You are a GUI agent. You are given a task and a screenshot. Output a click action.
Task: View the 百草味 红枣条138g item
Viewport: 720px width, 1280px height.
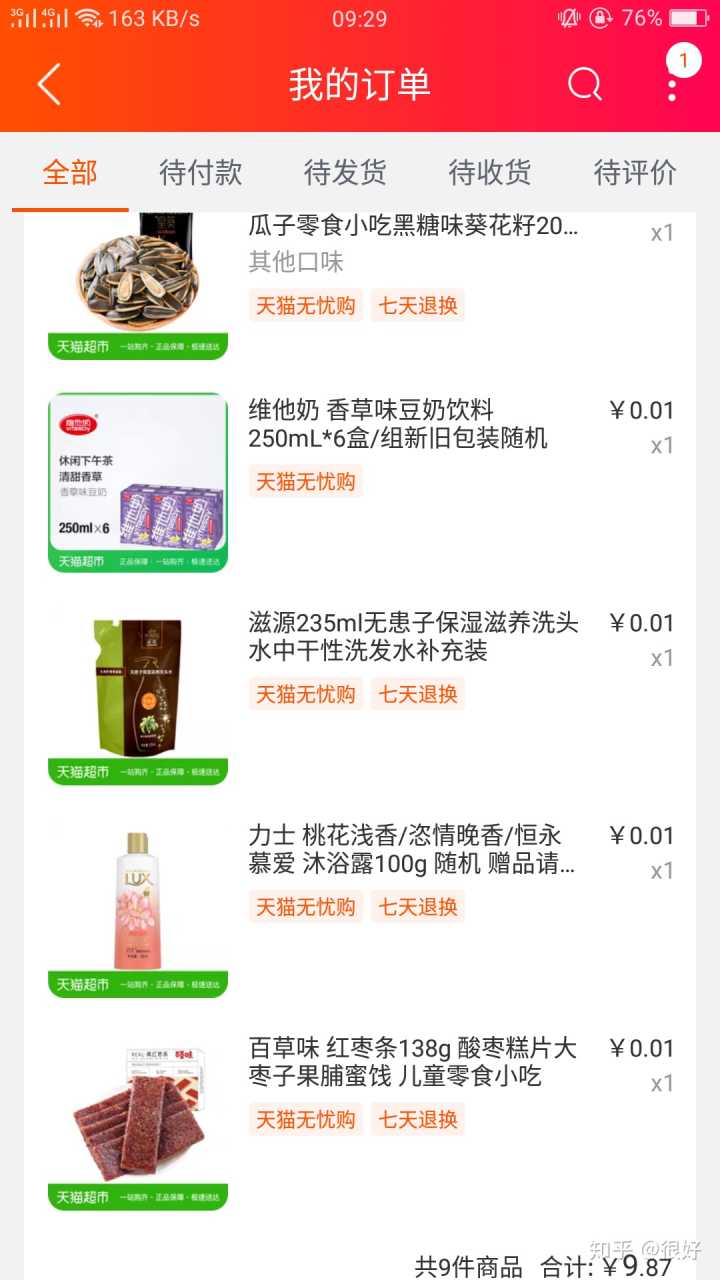pyautogui.click(x=412, y=1062)
